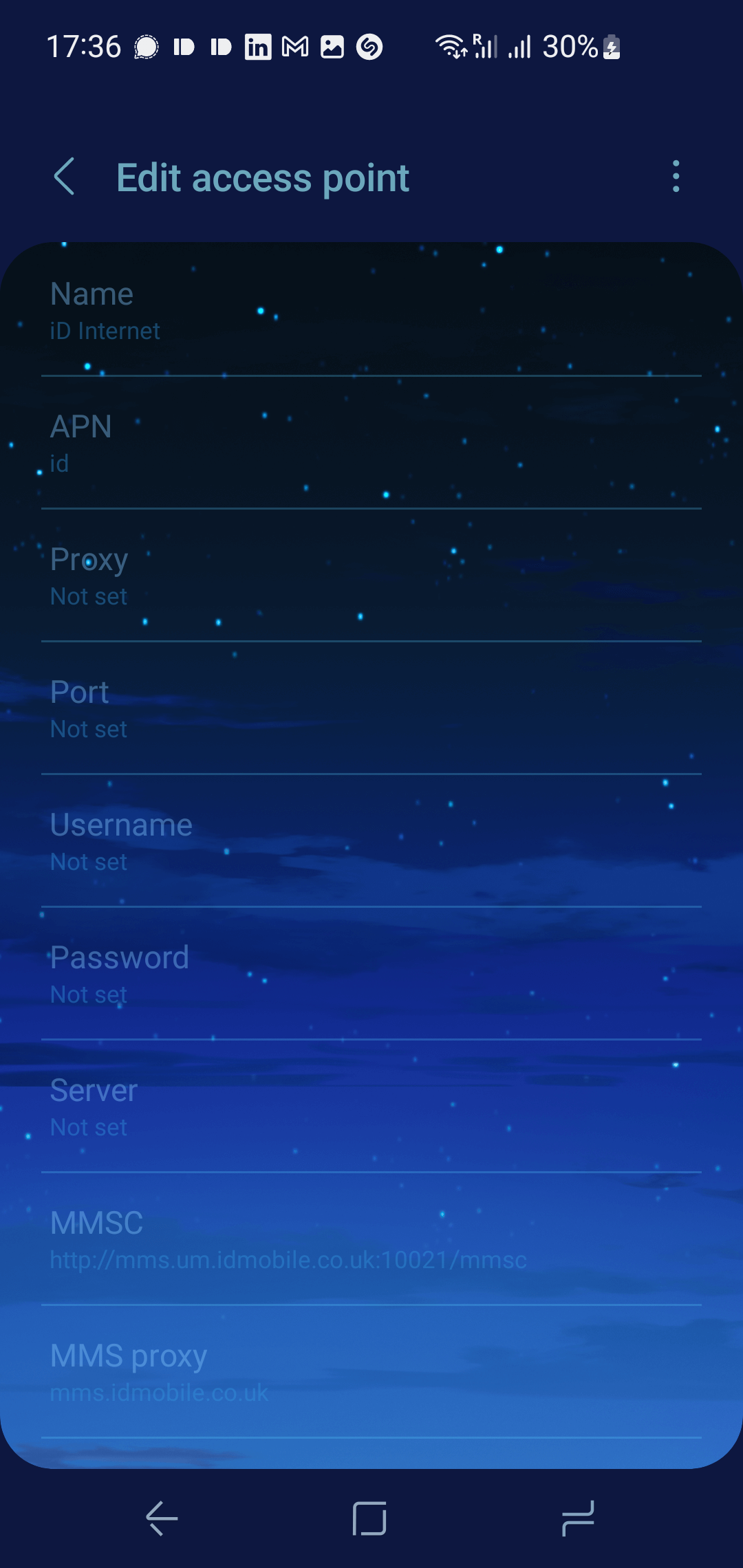Edit the MMS proxy setting
743x1568 pixels.
(x=371, y=1373)
